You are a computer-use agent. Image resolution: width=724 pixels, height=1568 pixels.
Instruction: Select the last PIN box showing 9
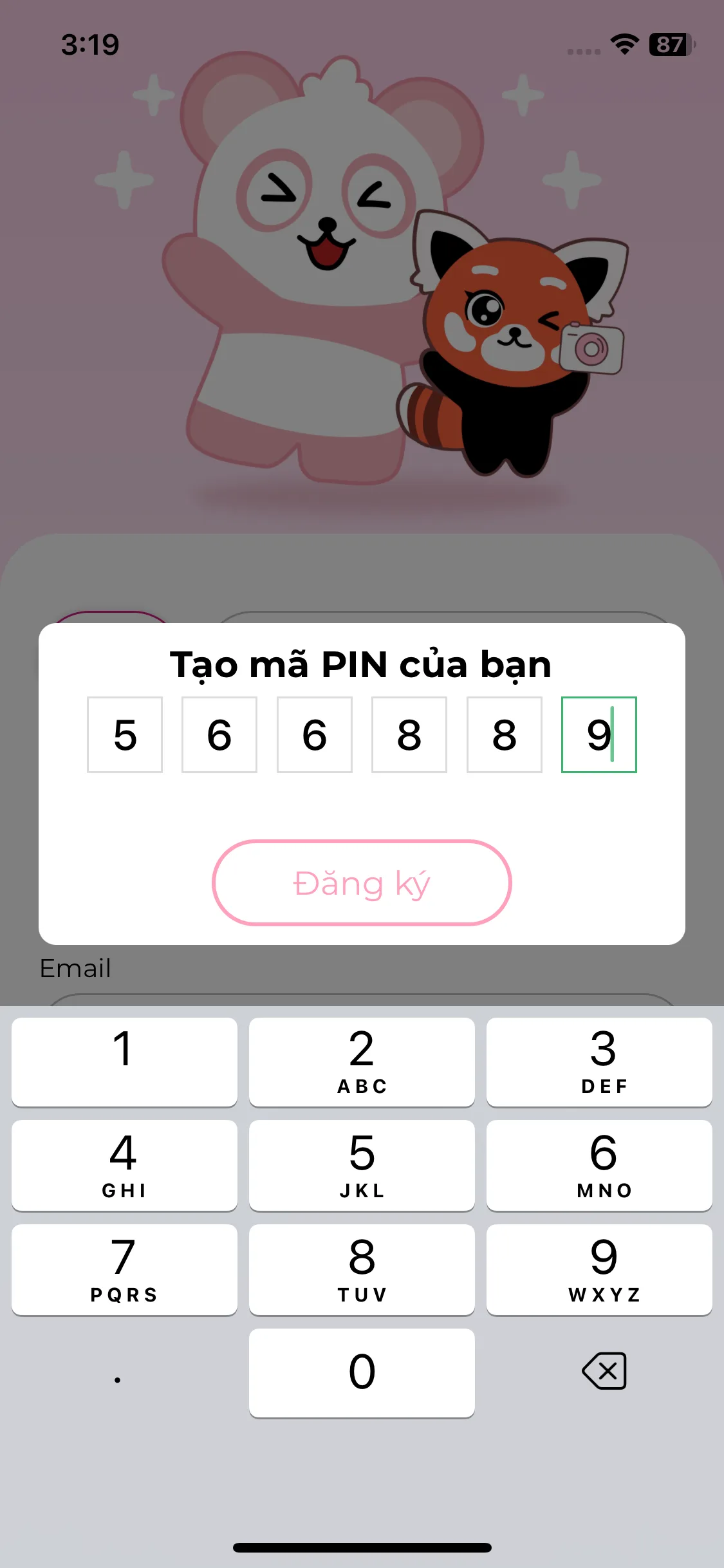coord(599,734)
